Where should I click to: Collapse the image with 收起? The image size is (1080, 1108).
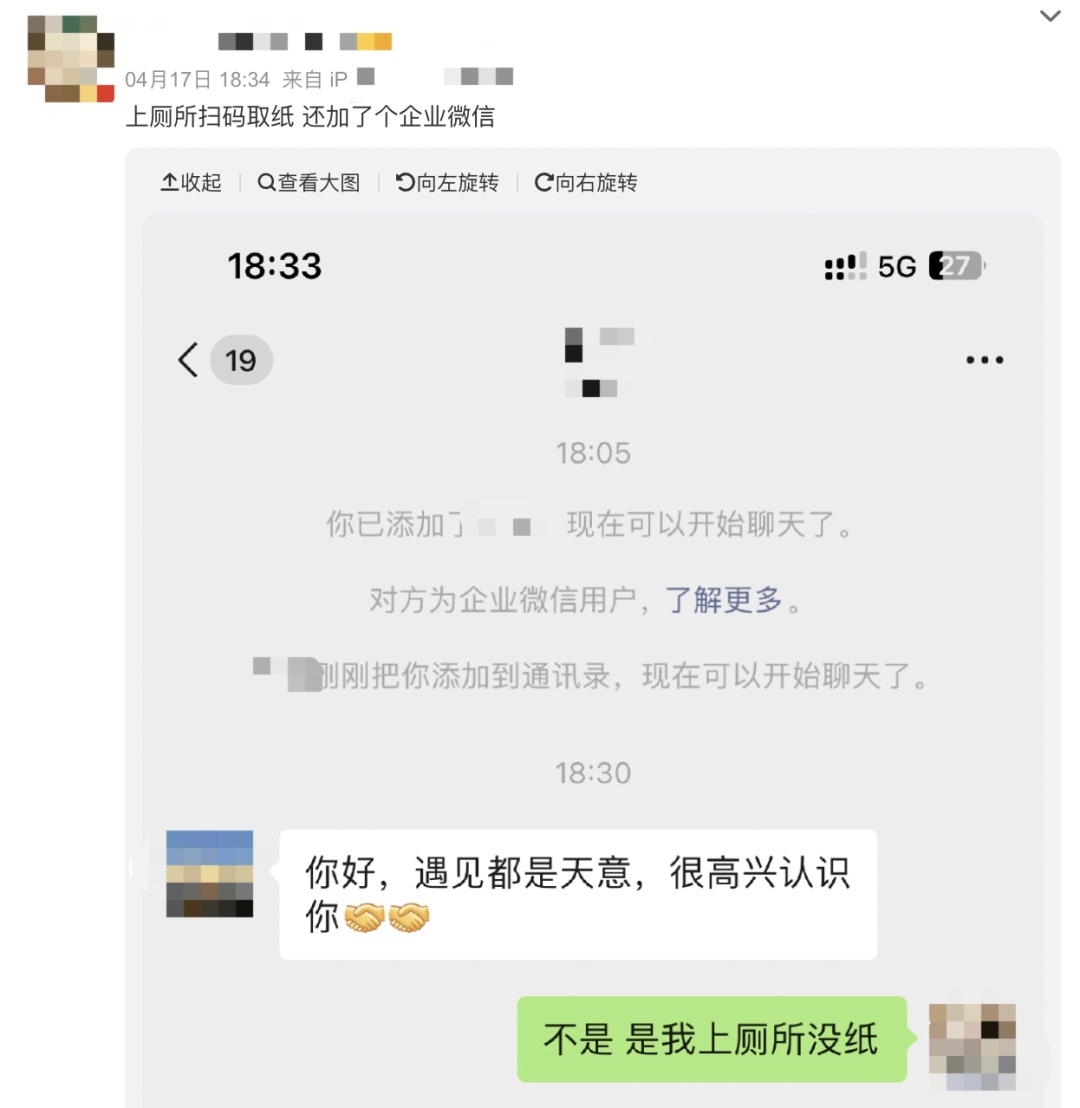pyautogui.click(x=192, y=183)
